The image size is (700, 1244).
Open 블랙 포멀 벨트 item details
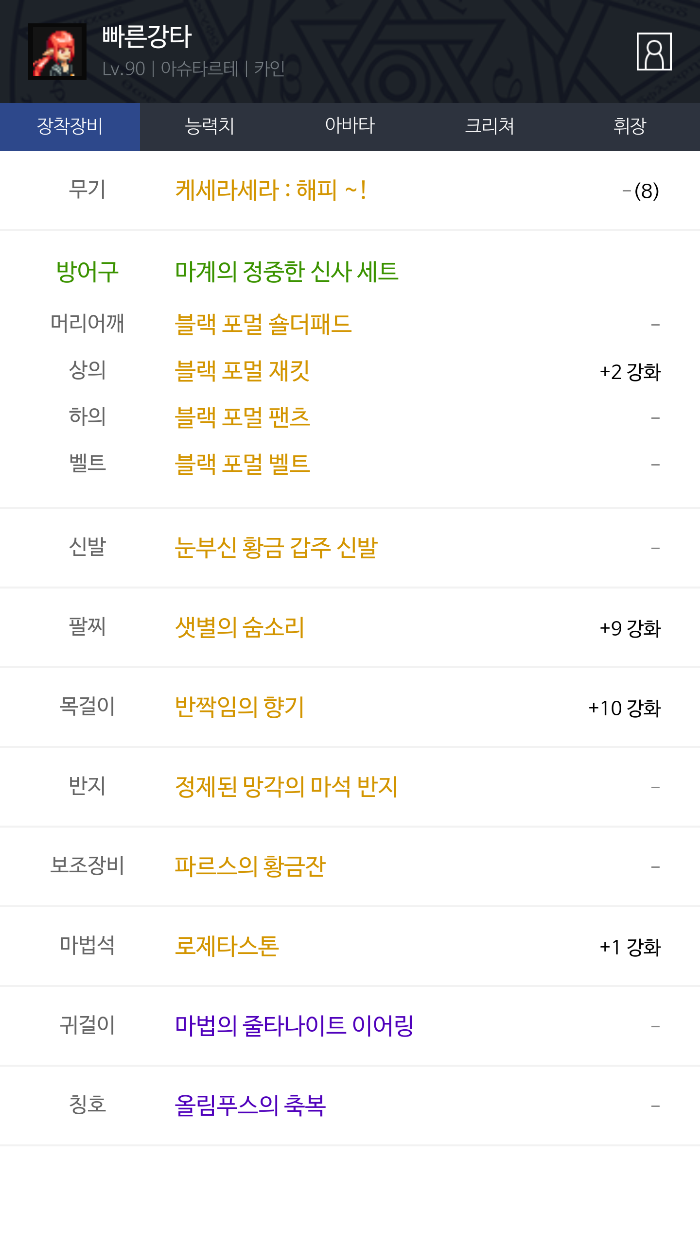click(242, 464)
